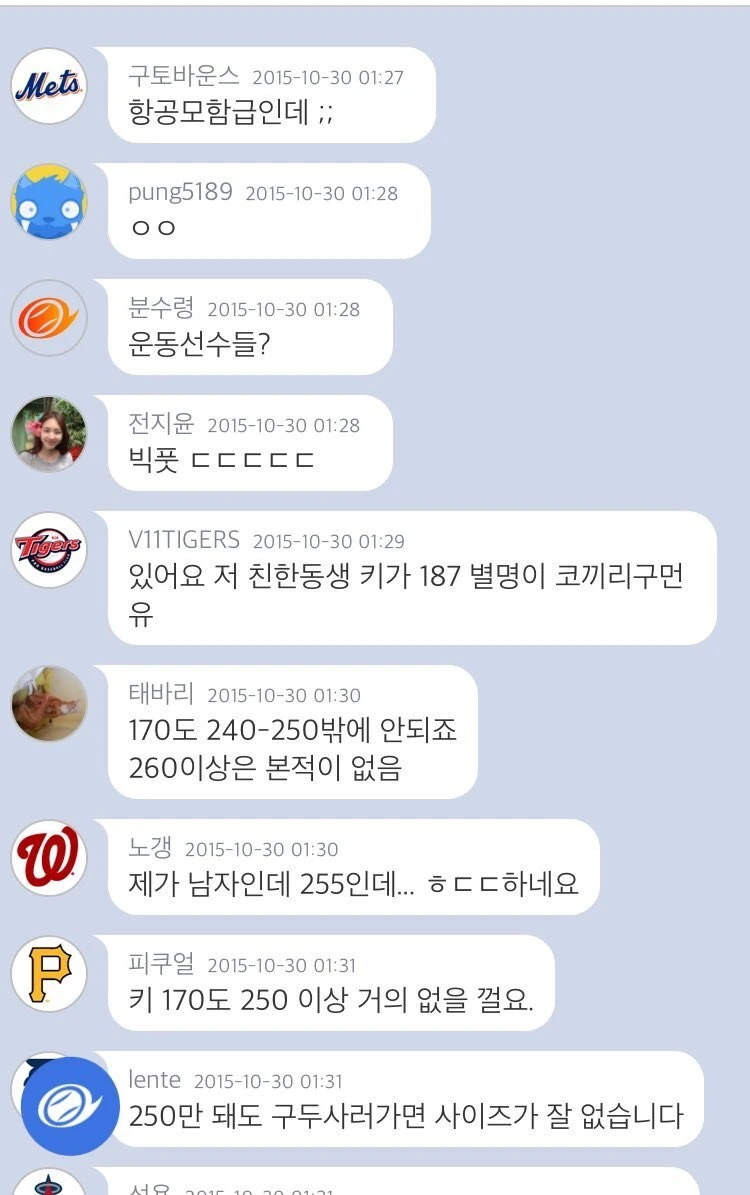Open 태바리's profile picture
750x1195 pixels.
pyautogui.click(x=49, y=704)
